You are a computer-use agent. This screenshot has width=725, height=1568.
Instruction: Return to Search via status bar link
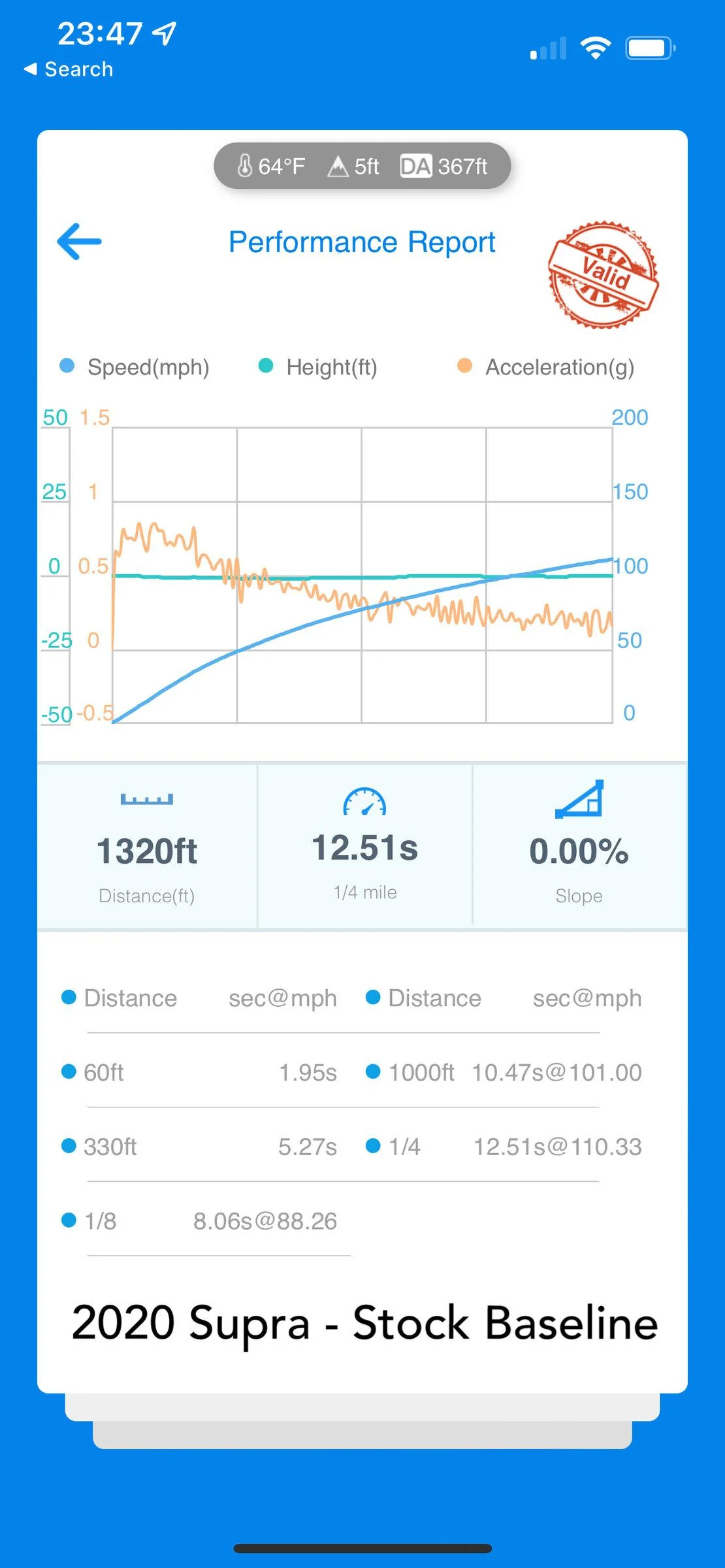tap(68, 69)
